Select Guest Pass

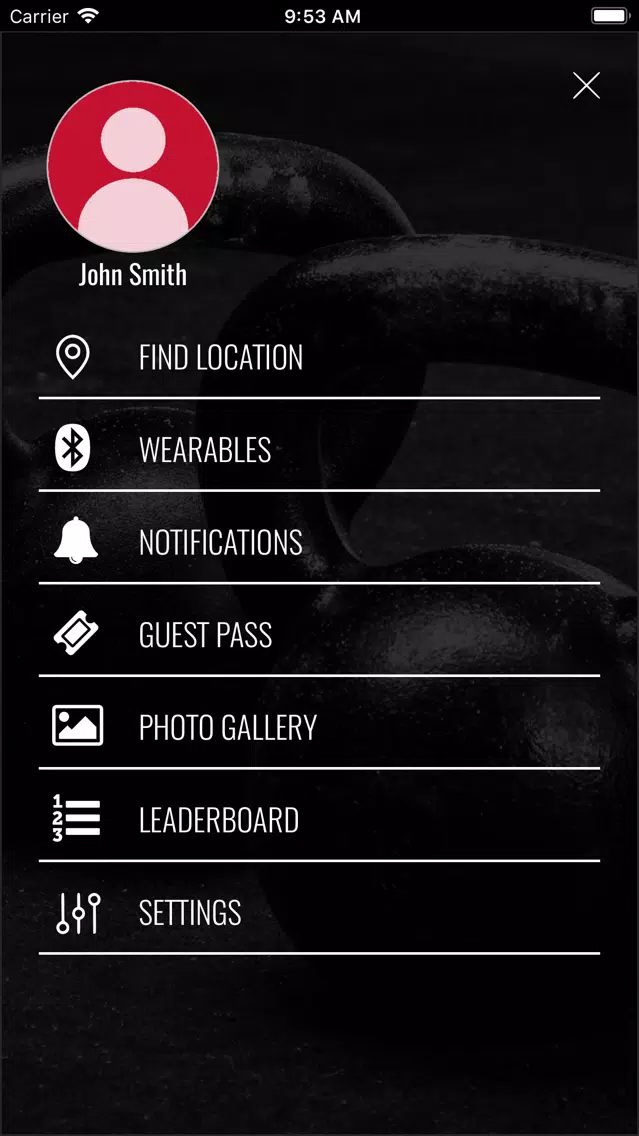320,635
